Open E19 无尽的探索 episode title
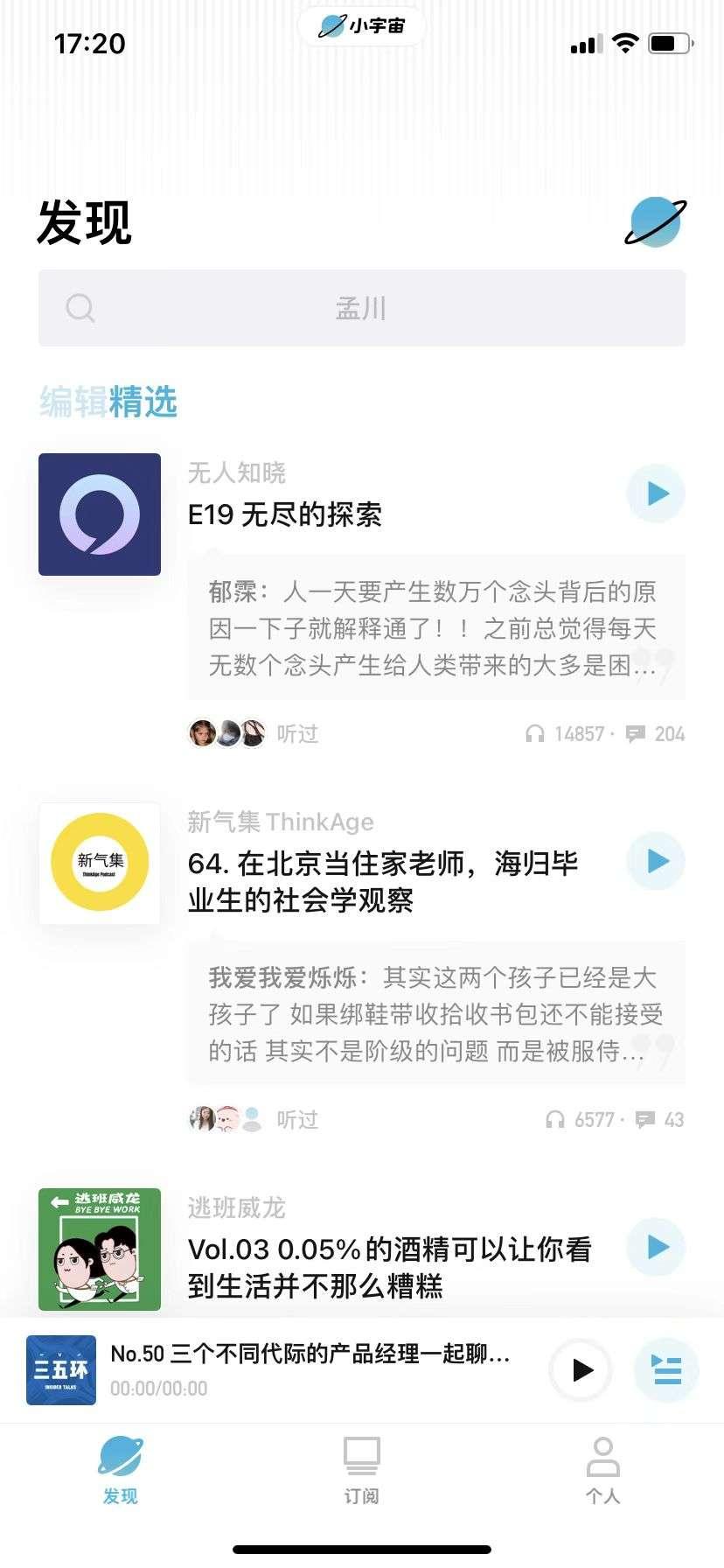 (285, 514)
